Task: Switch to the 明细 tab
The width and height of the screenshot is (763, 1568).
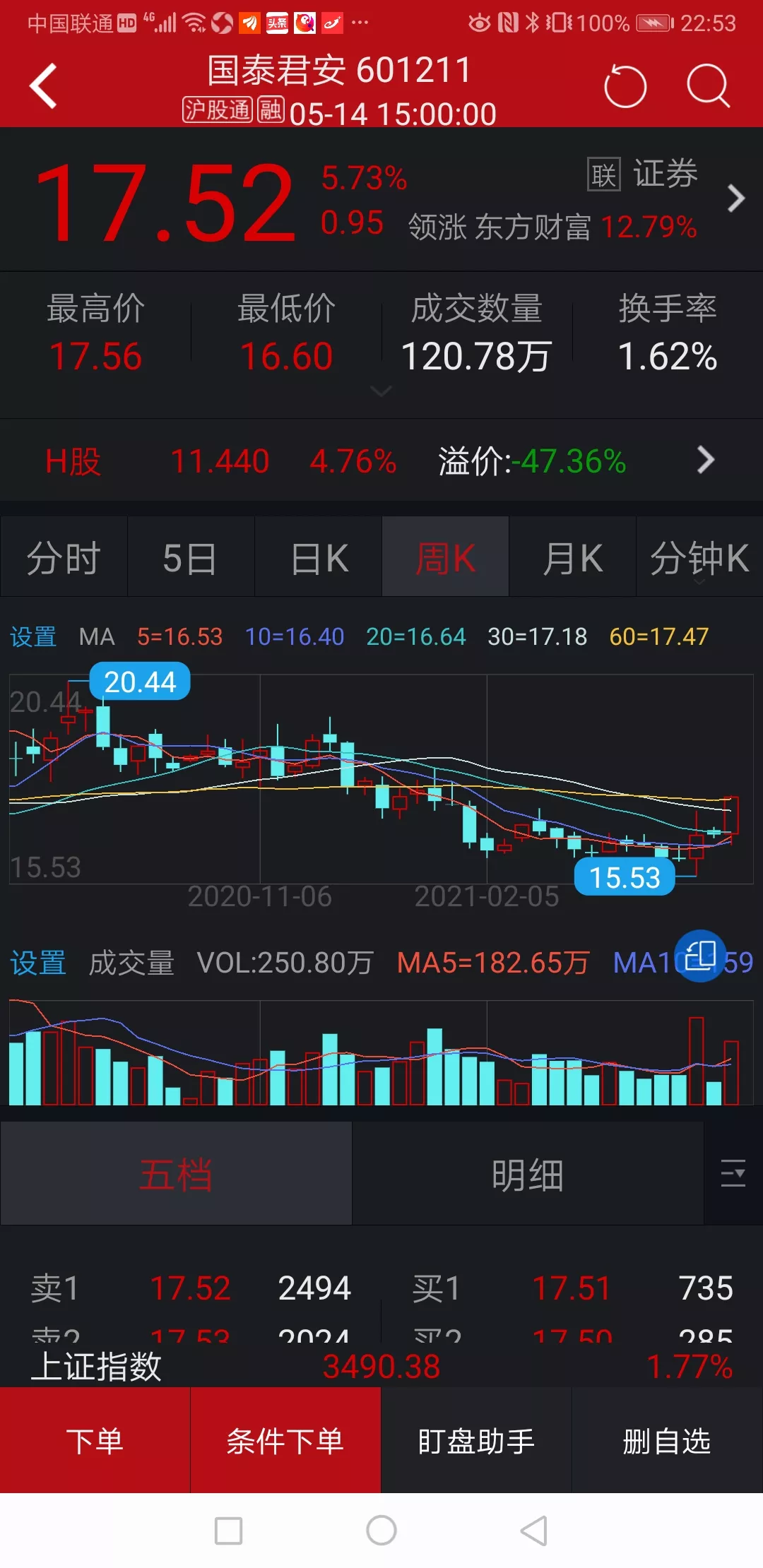Action: [527, 1175]
